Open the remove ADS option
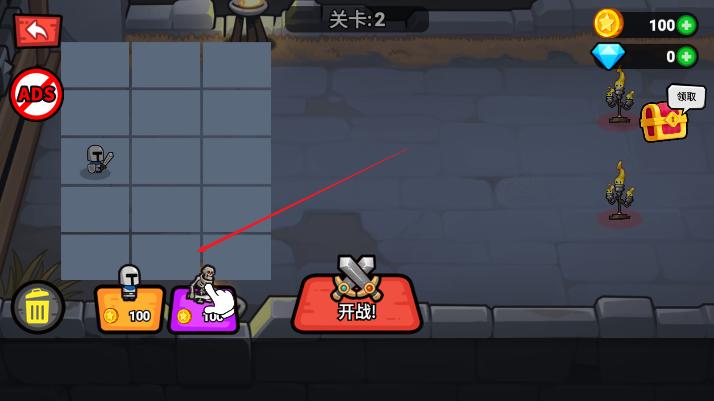This screenshot has height=401, width=714. (37, 95)
